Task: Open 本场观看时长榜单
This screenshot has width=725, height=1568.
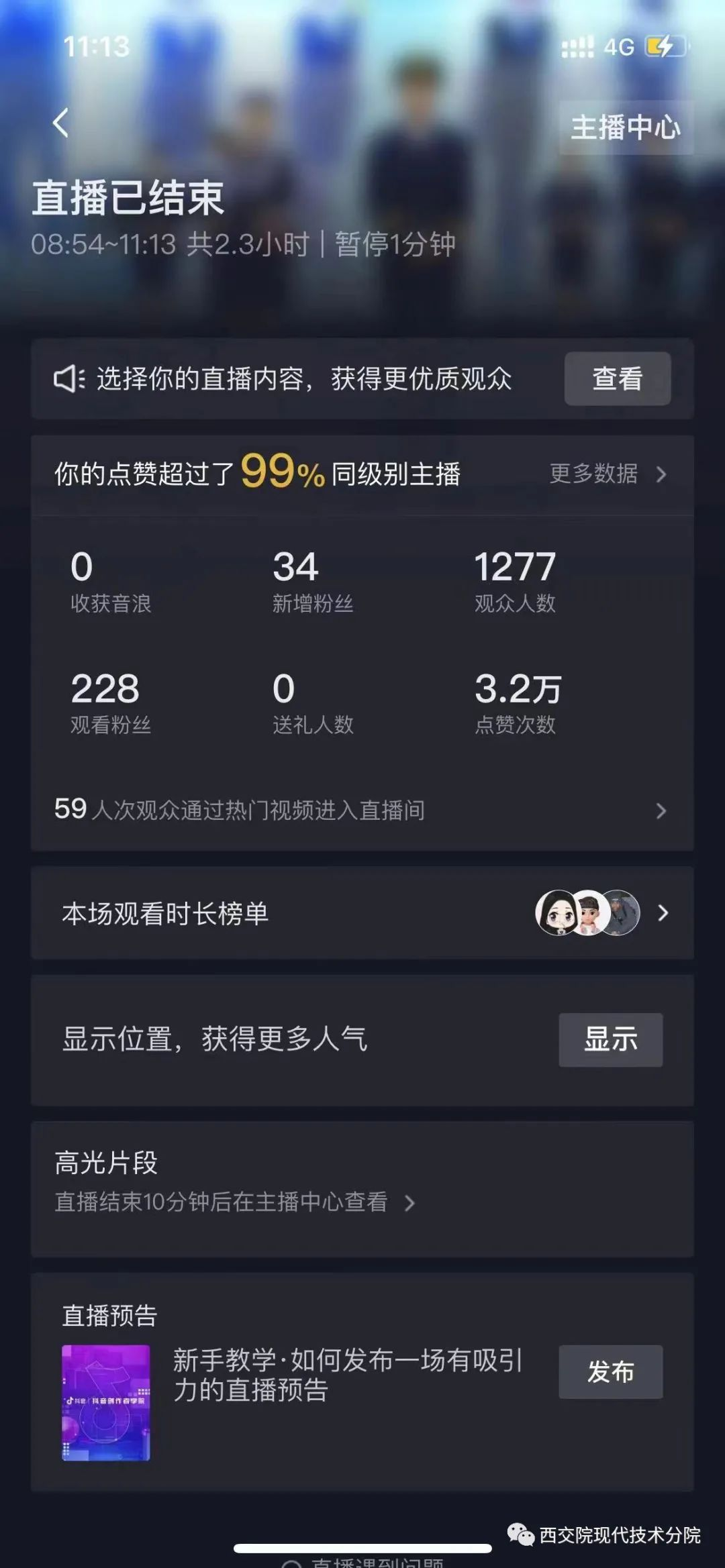Action: 362,913
